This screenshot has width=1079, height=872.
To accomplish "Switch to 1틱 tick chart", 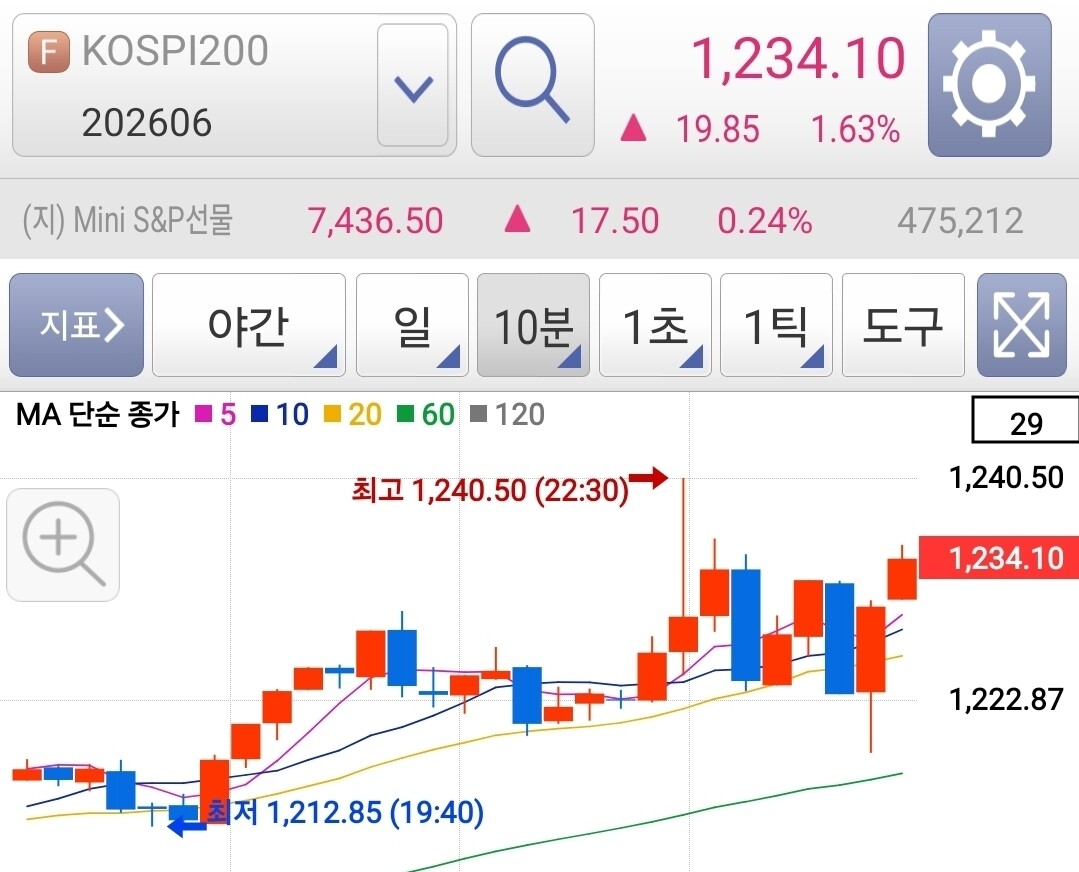I will [x=776, y=325].
